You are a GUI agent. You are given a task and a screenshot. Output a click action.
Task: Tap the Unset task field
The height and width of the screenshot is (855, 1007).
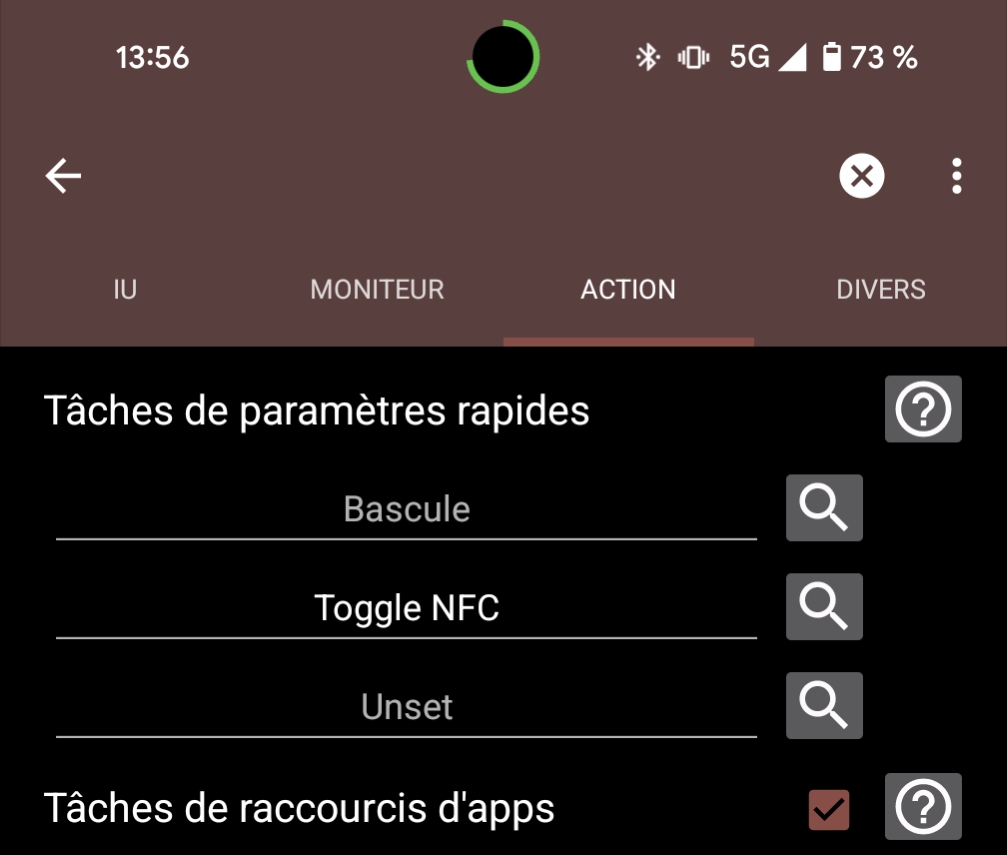pyautogui.click(x=406, y=706)
